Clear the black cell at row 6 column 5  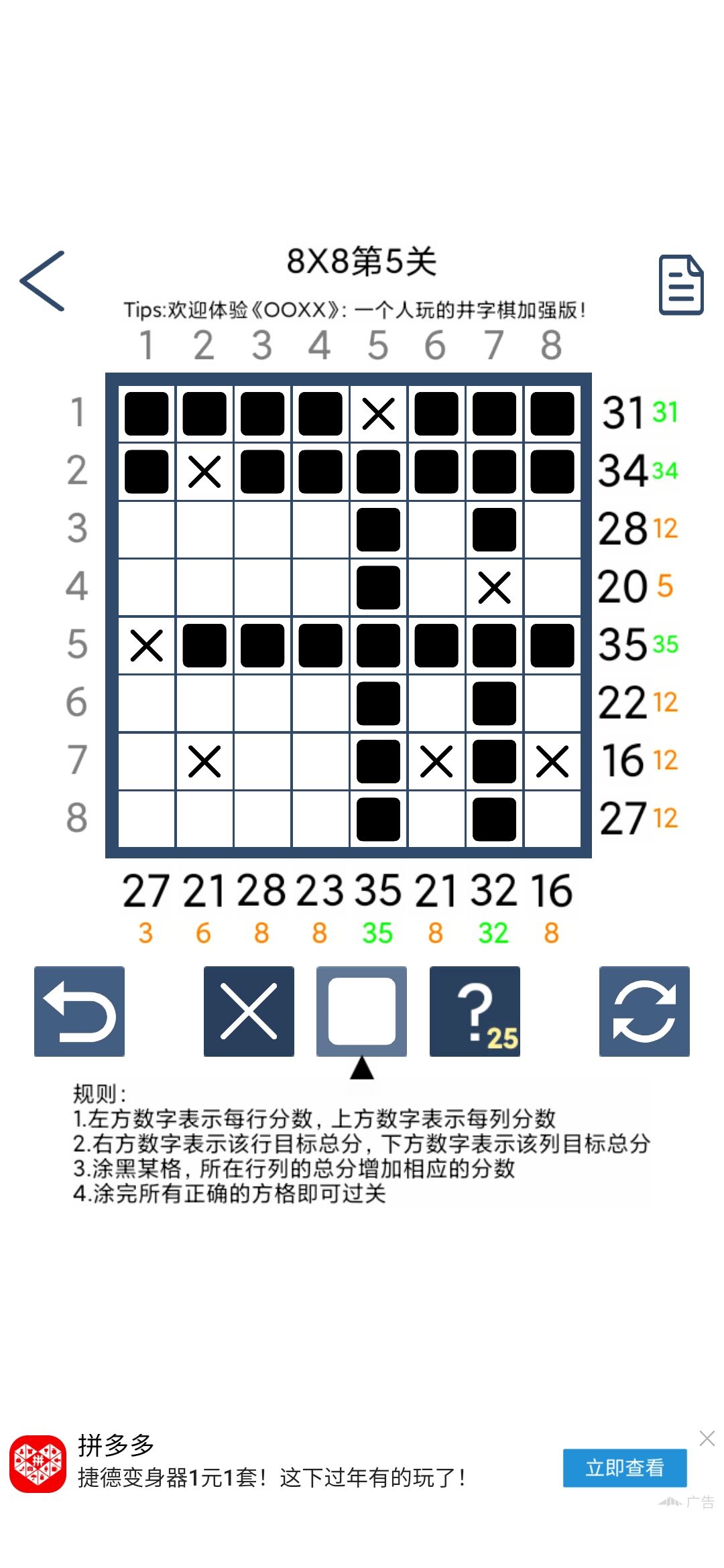[377, 703]
